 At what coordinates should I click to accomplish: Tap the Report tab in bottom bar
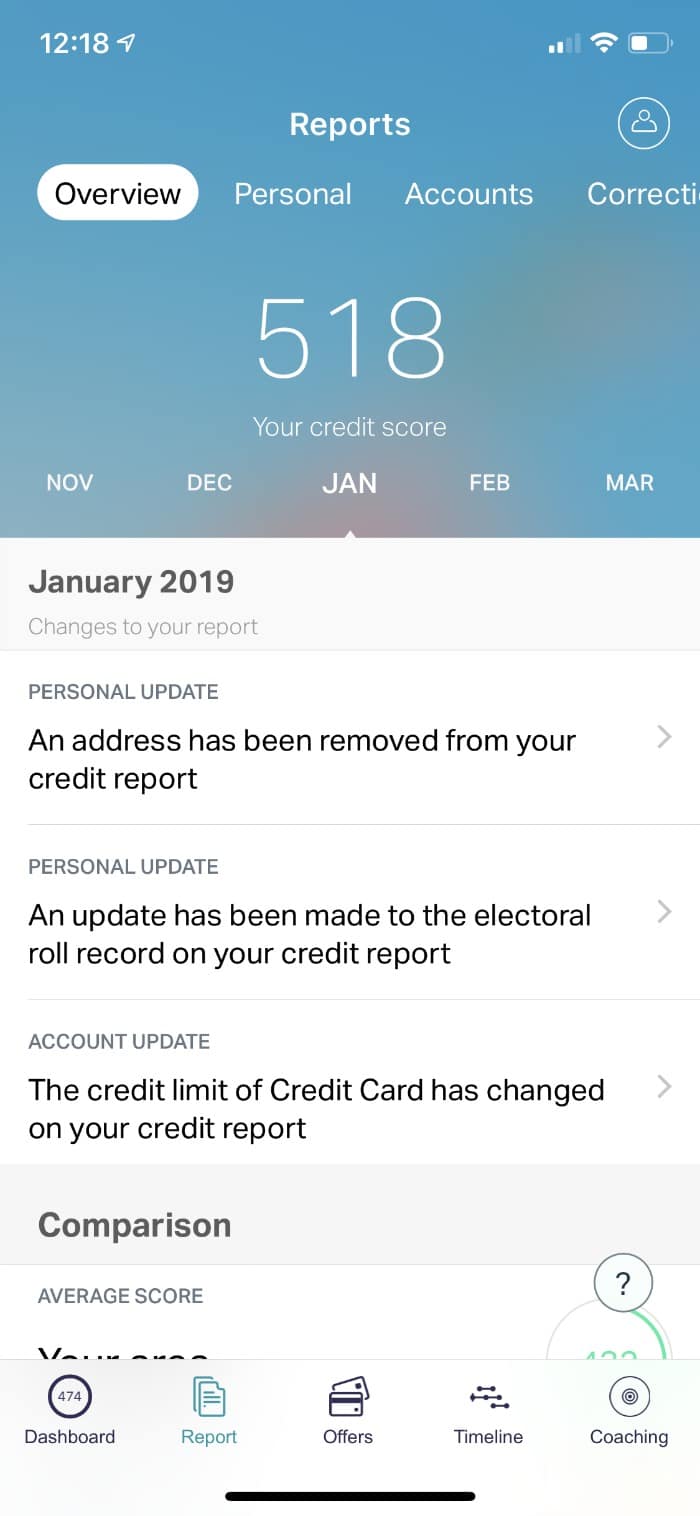click(209, 1412)
